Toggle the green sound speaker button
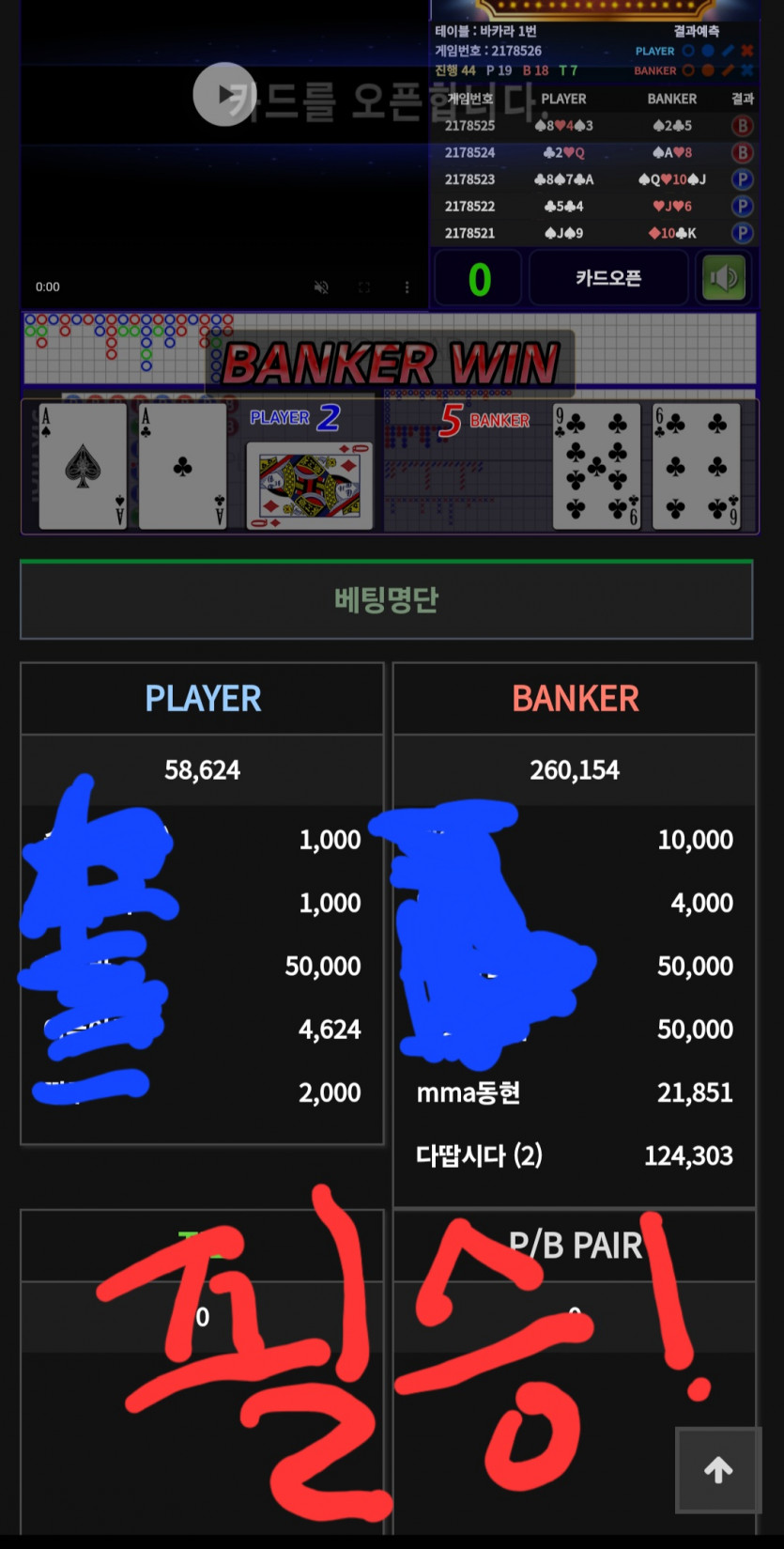This screenshot has width=784, height=1549. (x=724, y=278)
